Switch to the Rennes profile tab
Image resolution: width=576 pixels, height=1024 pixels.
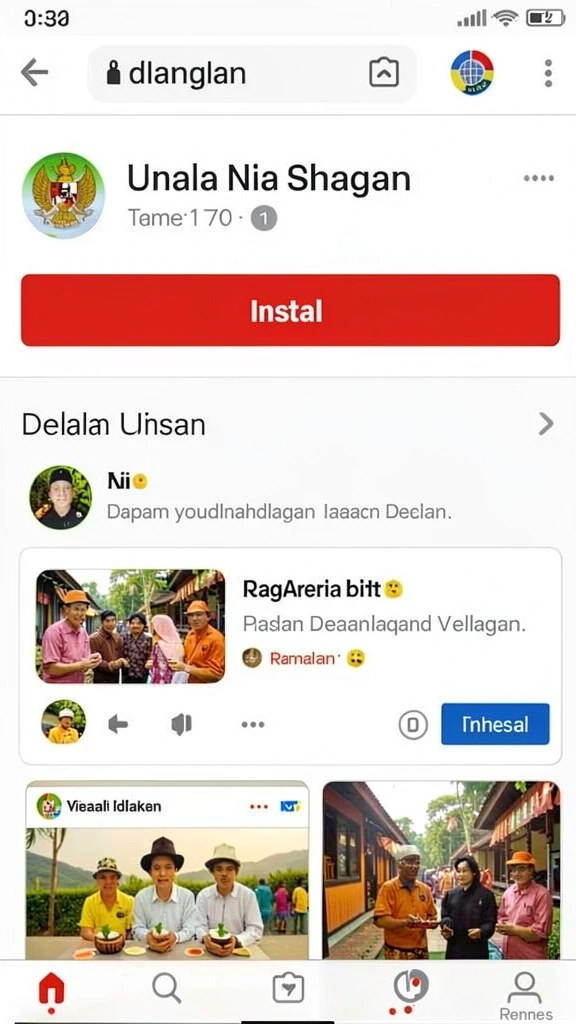coord(525,997)
